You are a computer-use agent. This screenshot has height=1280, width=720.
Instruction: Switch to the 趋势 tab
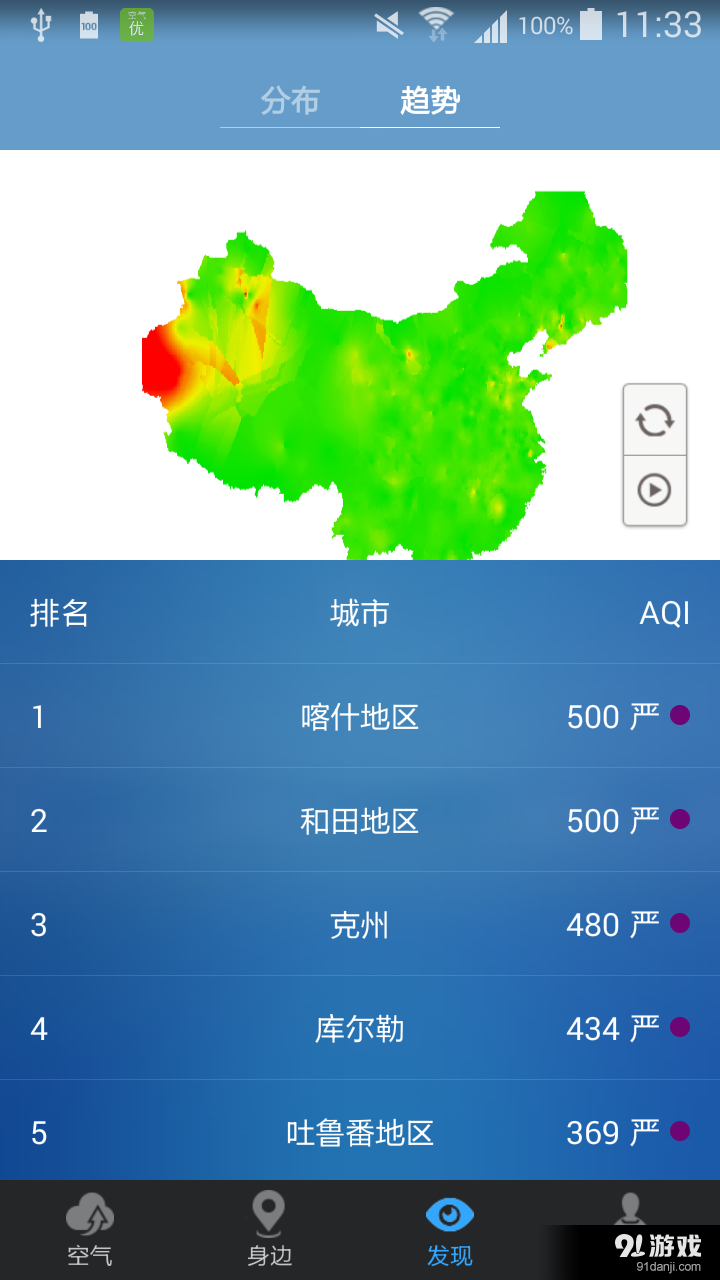point(430,100)
